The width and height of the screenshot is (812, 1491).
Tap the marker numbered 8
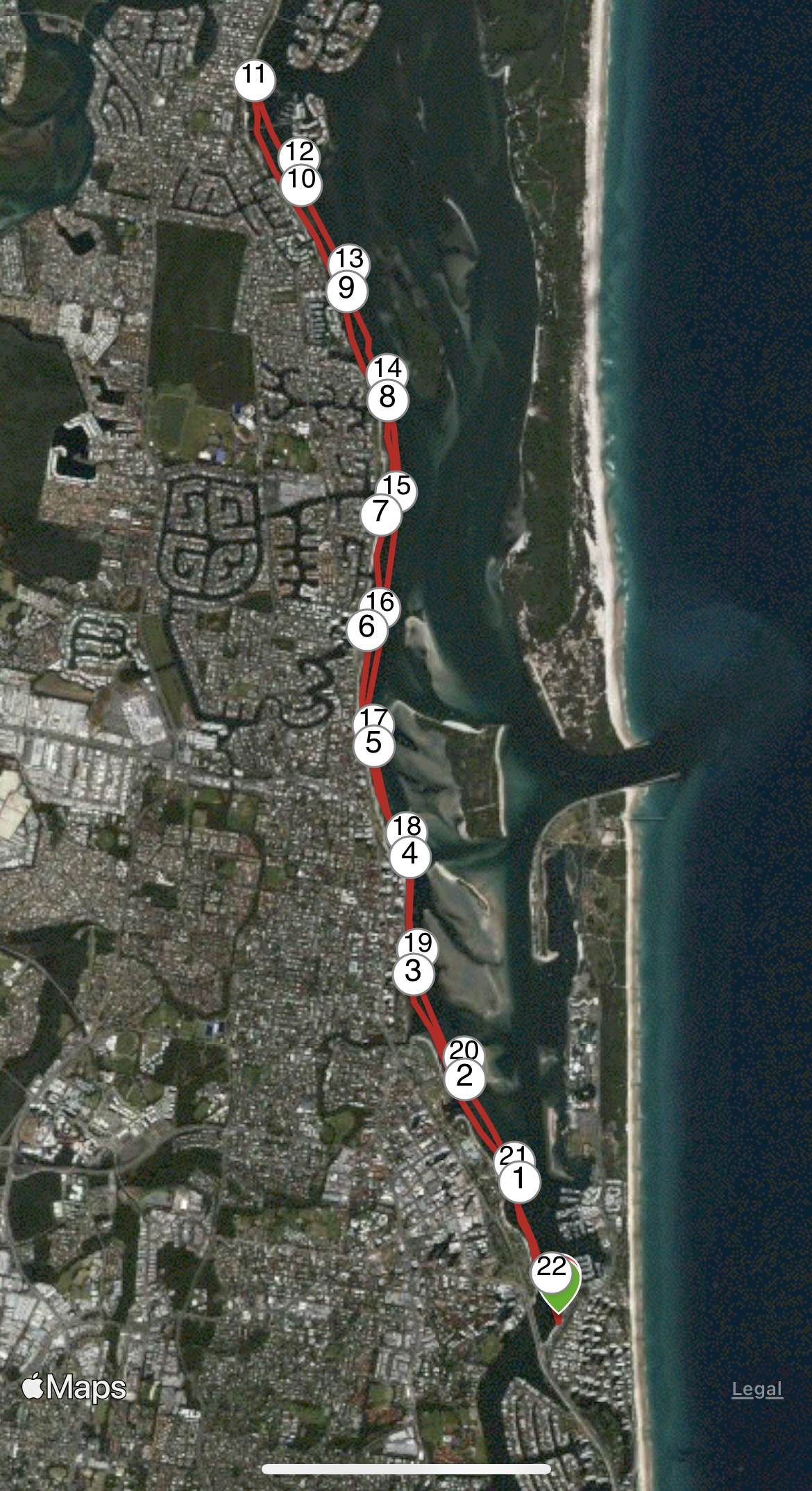coord(387,399)
